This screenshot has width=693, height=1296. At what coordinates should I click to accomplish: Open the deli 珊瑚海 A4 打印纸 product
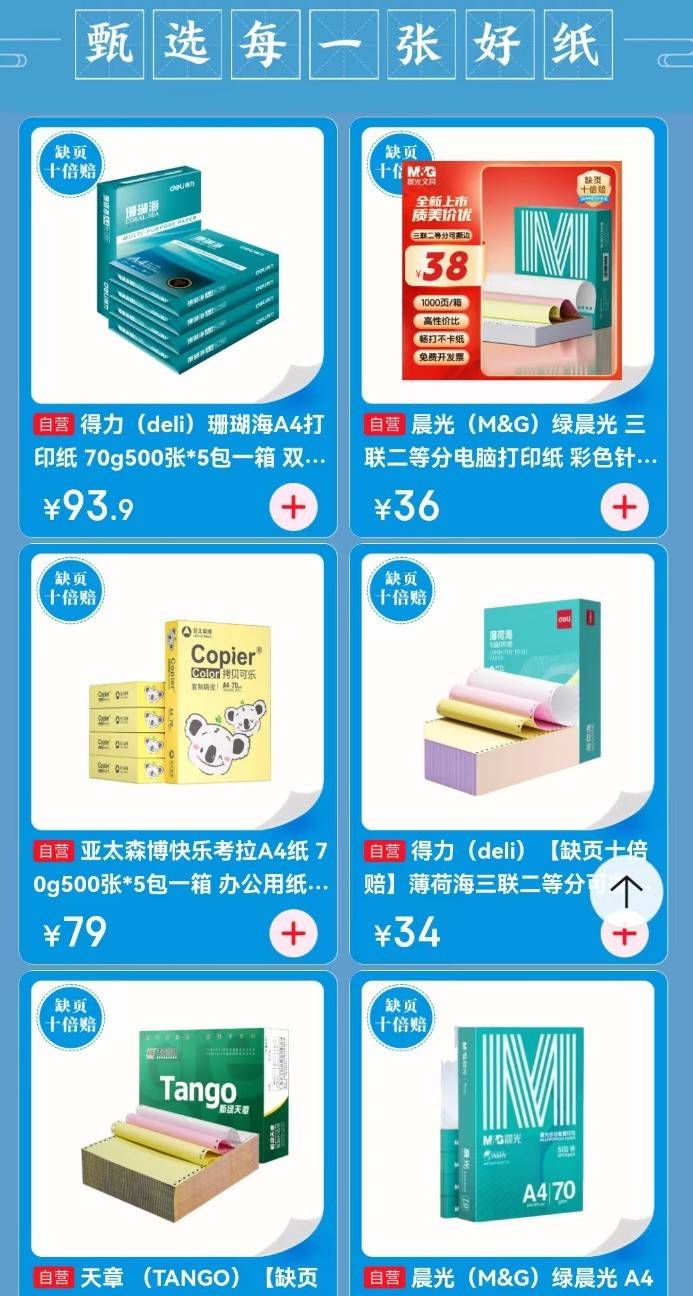178,264
